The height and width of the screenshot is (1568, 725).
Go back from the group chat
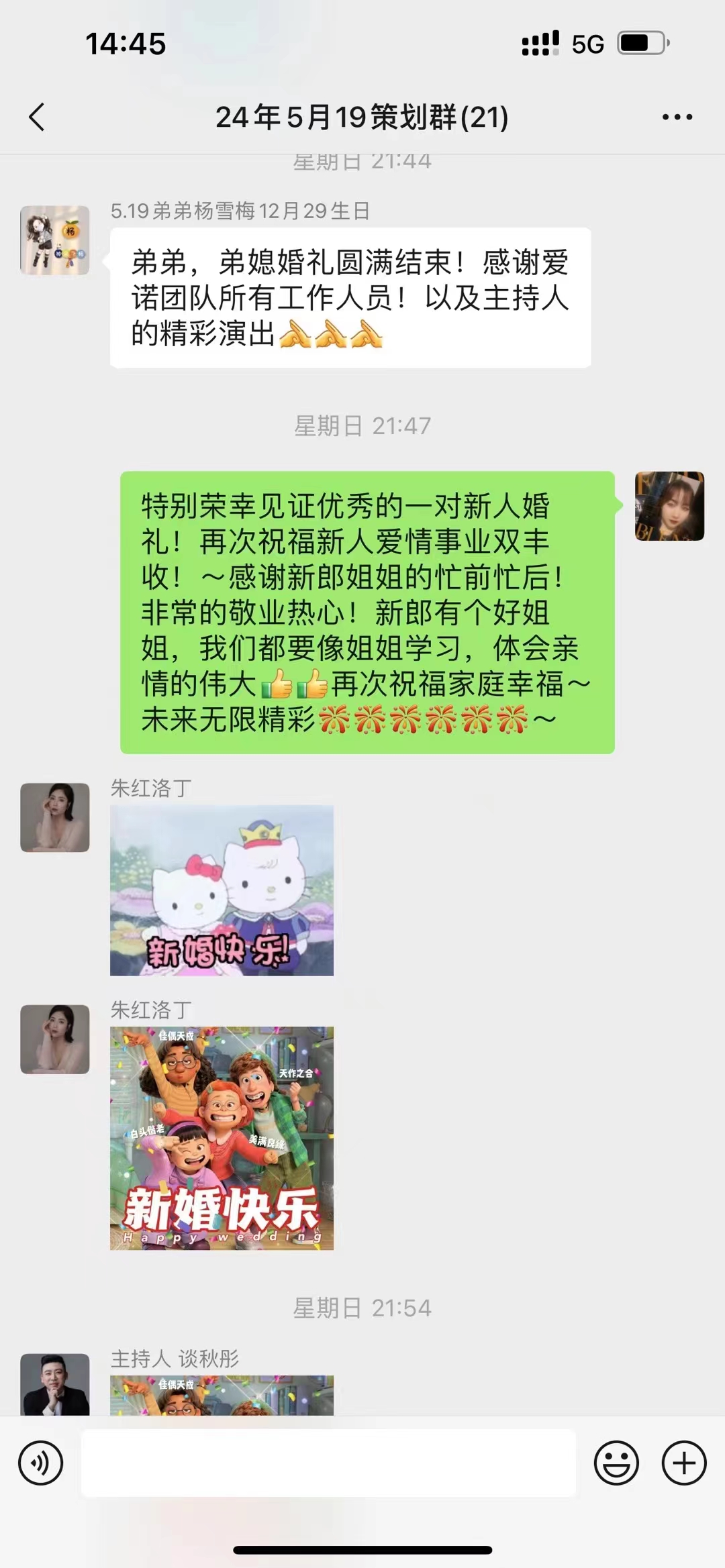[37, 117]
